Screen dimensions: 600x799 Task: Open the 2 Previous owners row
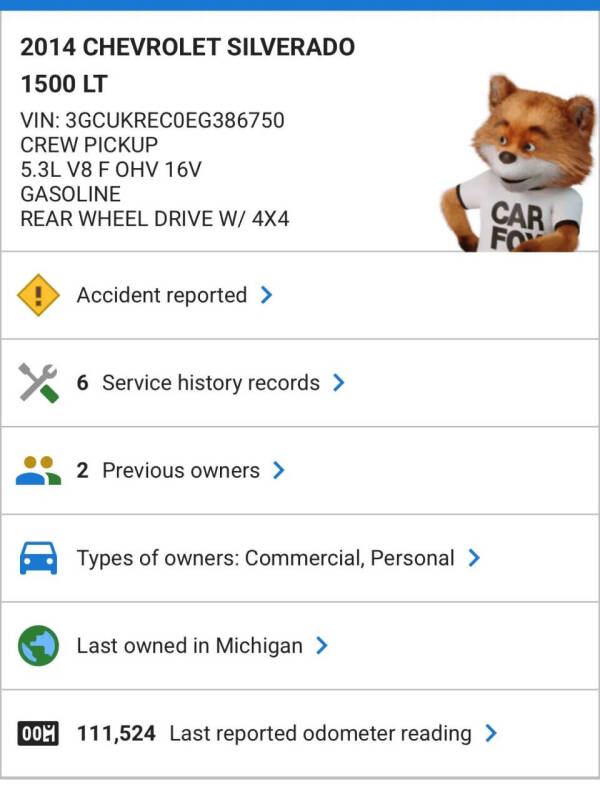(180, 471)
